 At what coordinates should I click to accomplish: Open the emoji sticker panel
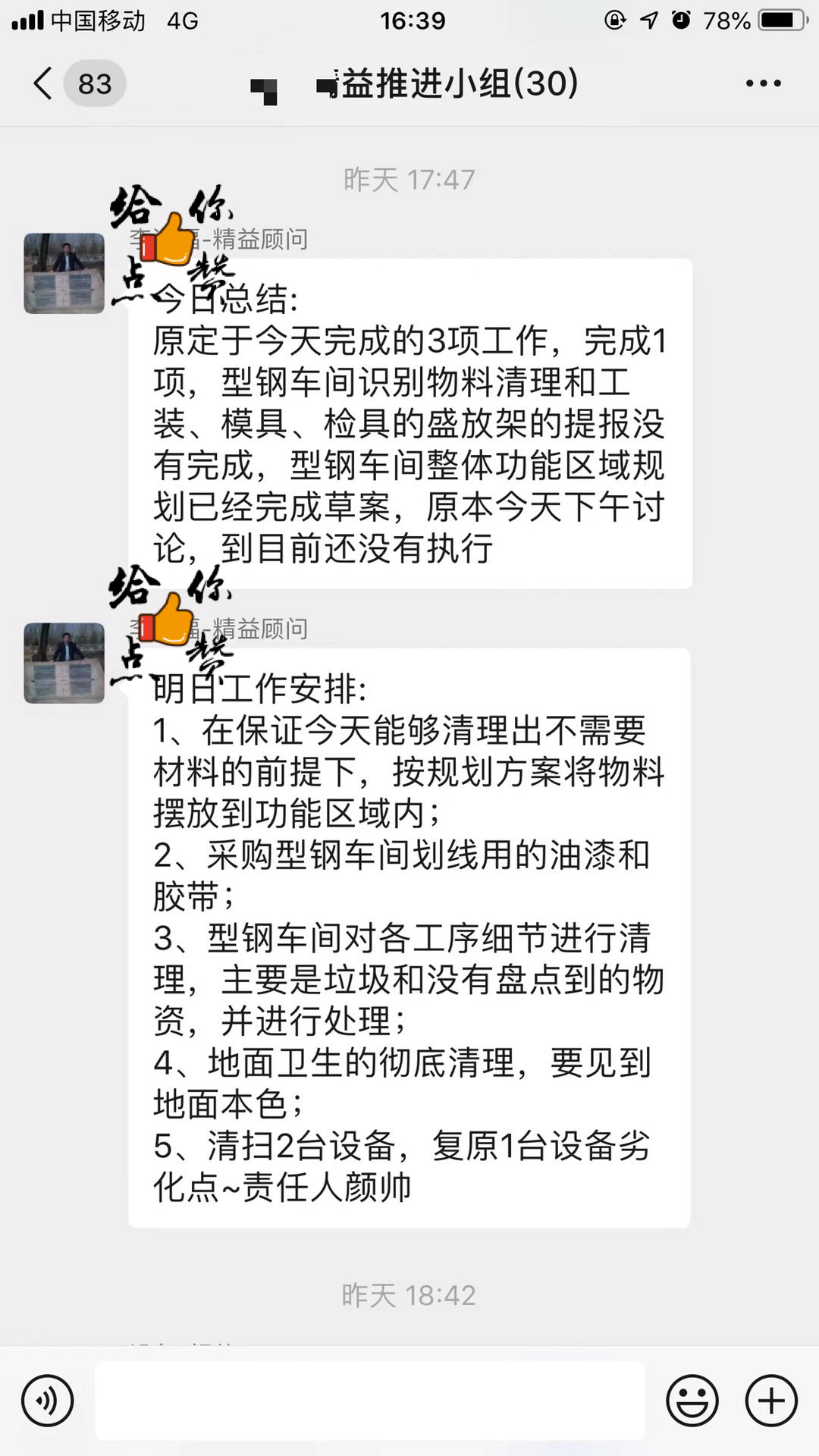(692, 1401)
